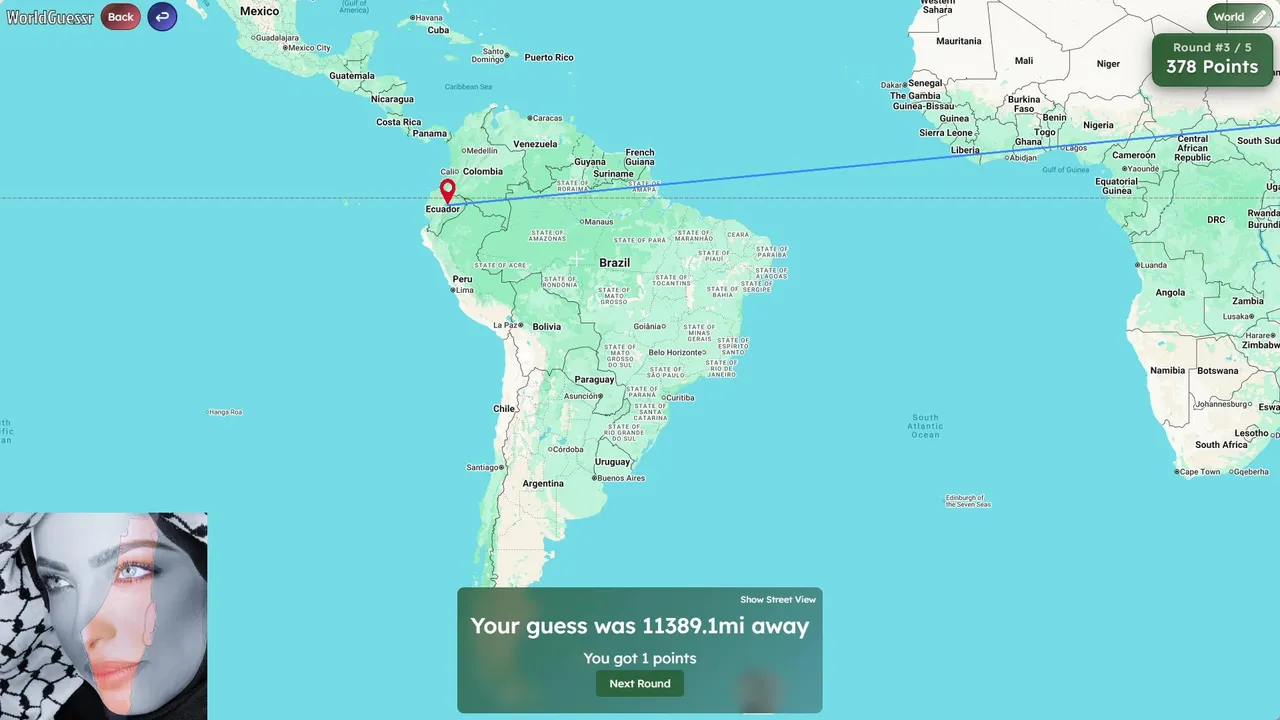This screenshot has height=720, width=1280.
Task: Tap the red guess pin in Ecuador
Action: click(448, 190)
